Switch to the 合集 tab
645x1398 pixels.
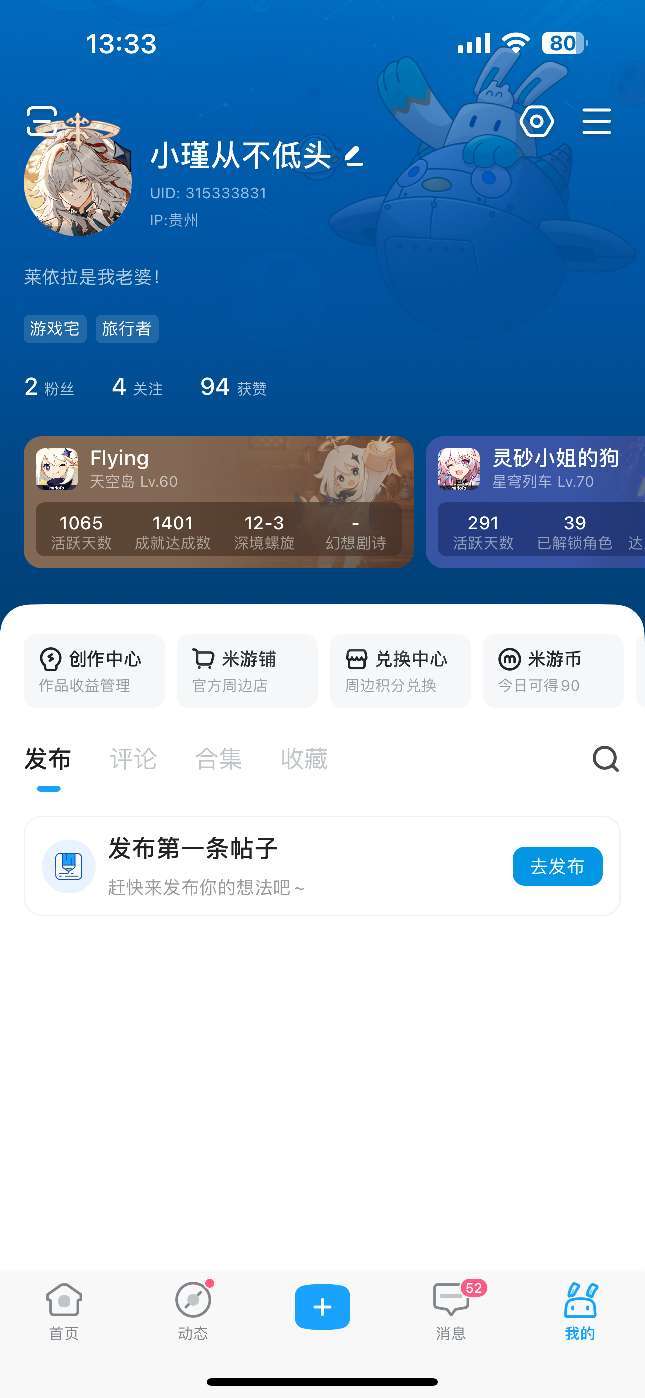219,760
